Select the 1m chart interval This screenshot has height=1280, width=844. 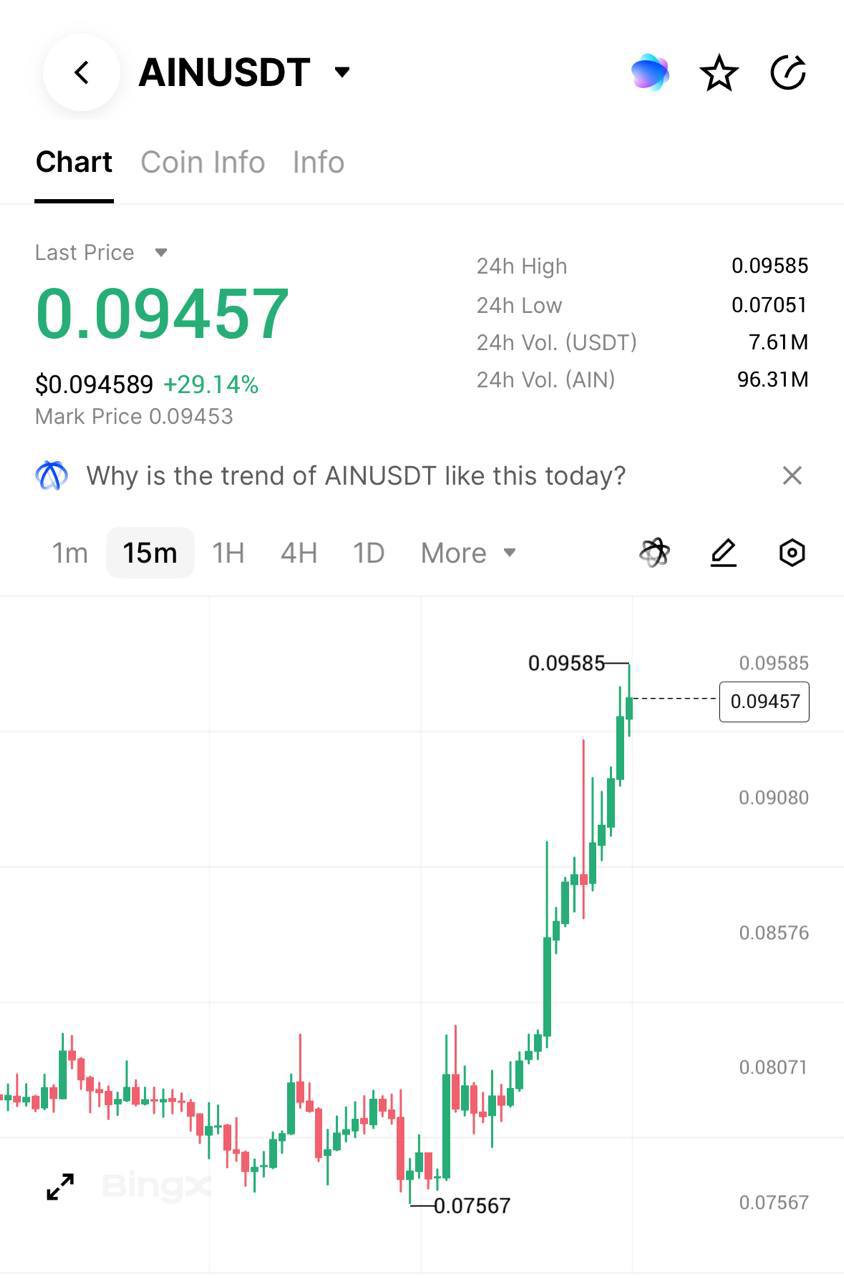tap(70, 553)
